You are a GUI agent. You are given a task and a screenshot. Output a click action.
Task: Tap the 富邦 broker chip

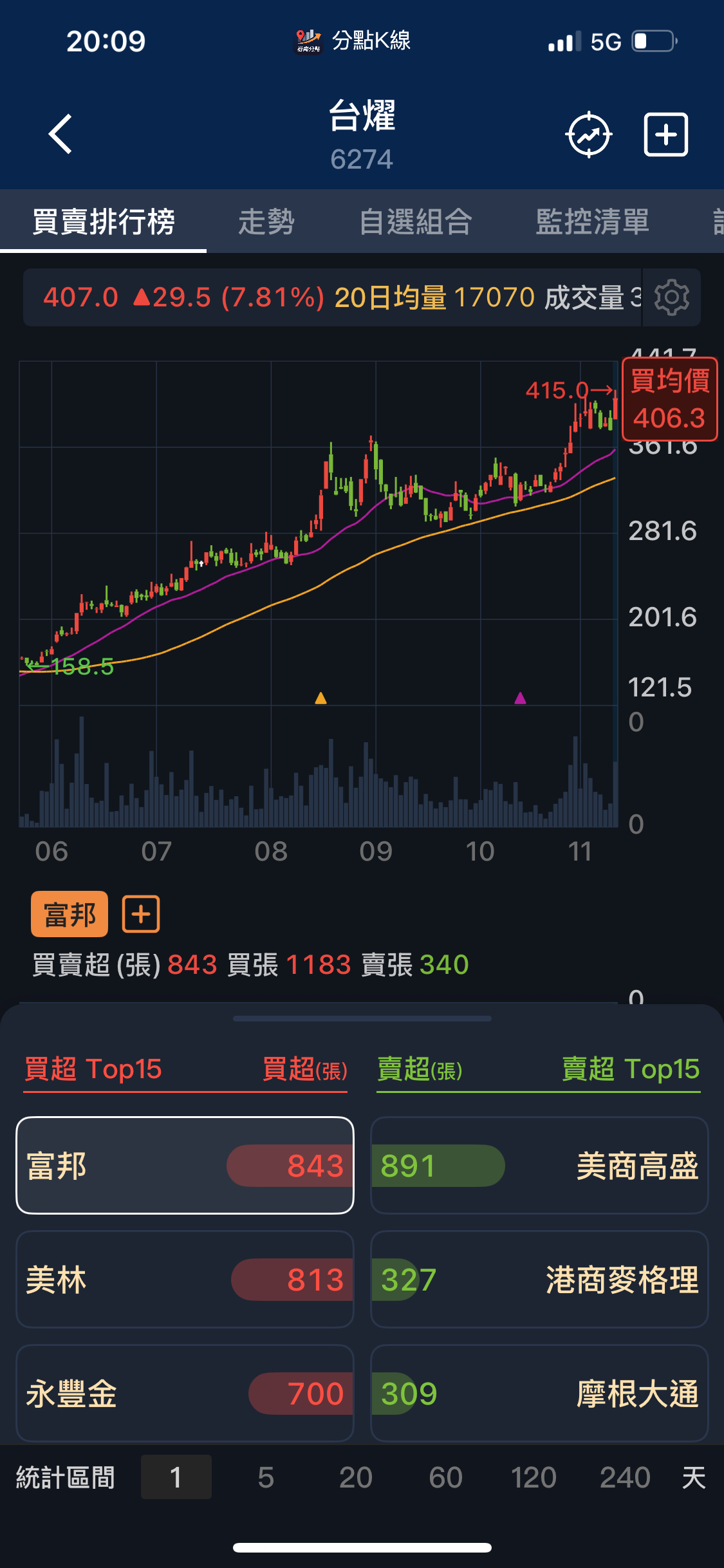pos(70,914)
